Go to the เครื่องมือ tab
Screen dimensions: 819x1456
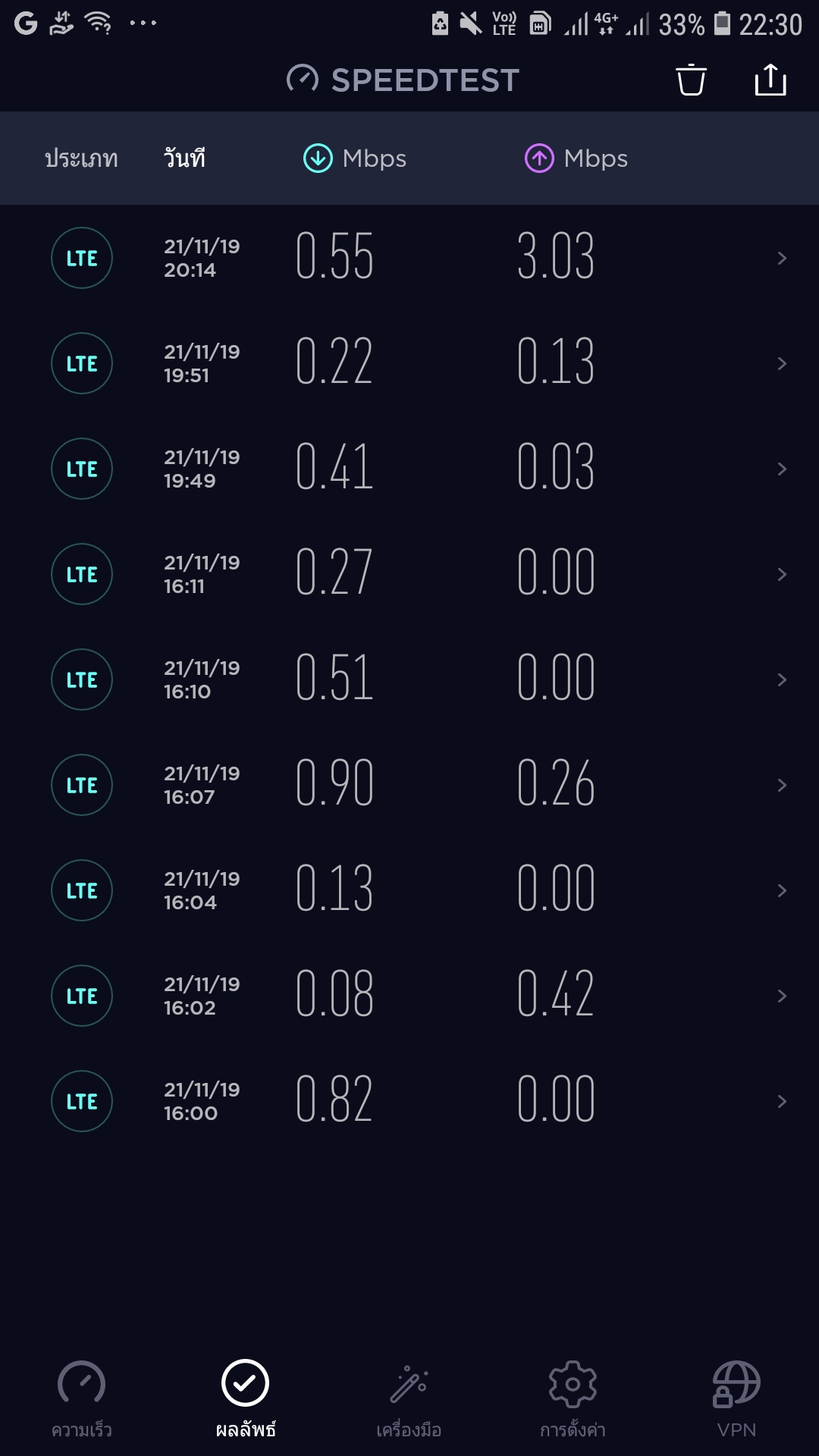pos(409,1398)
